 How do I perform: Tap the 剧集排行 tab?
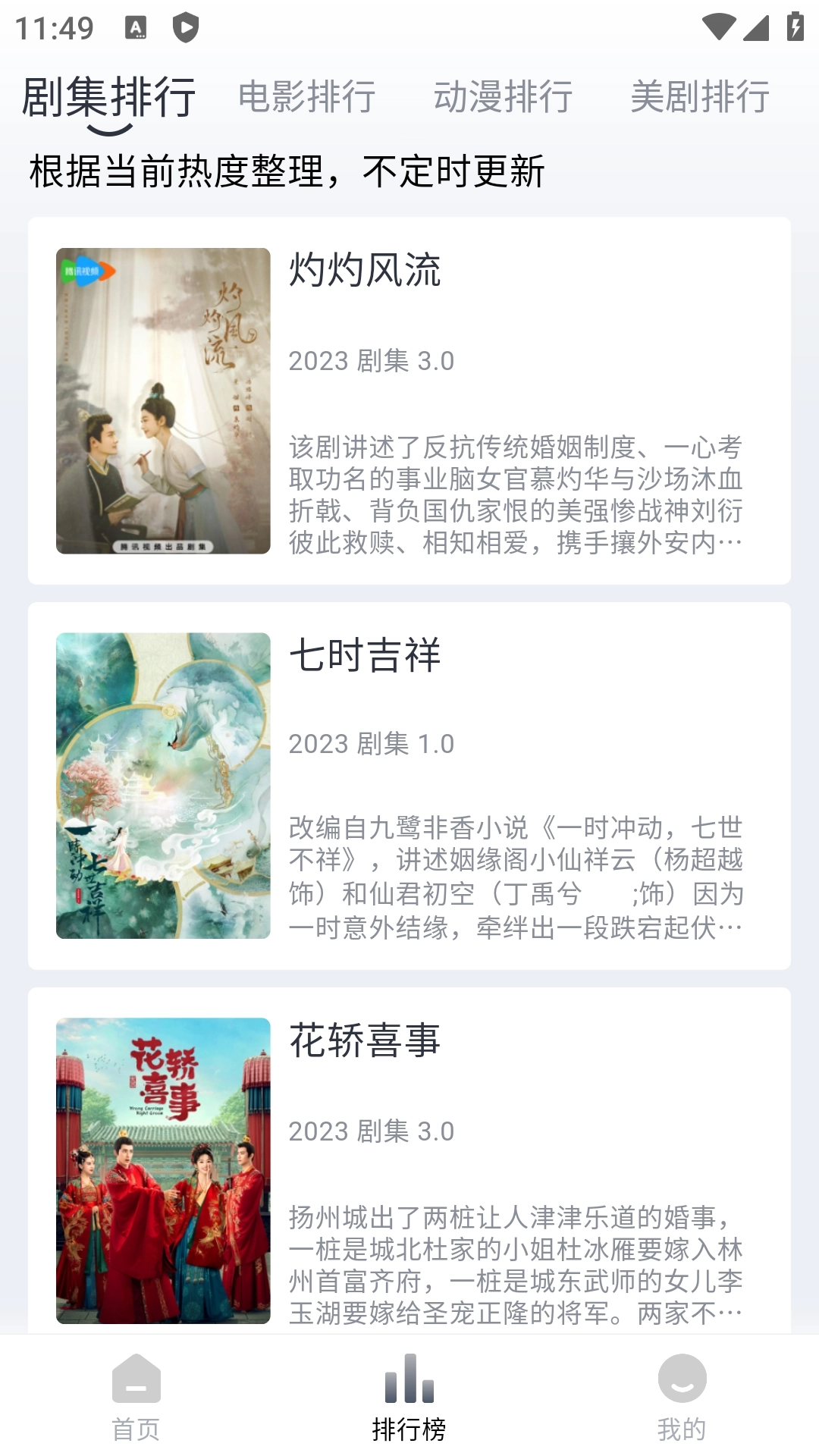(109, 97)
